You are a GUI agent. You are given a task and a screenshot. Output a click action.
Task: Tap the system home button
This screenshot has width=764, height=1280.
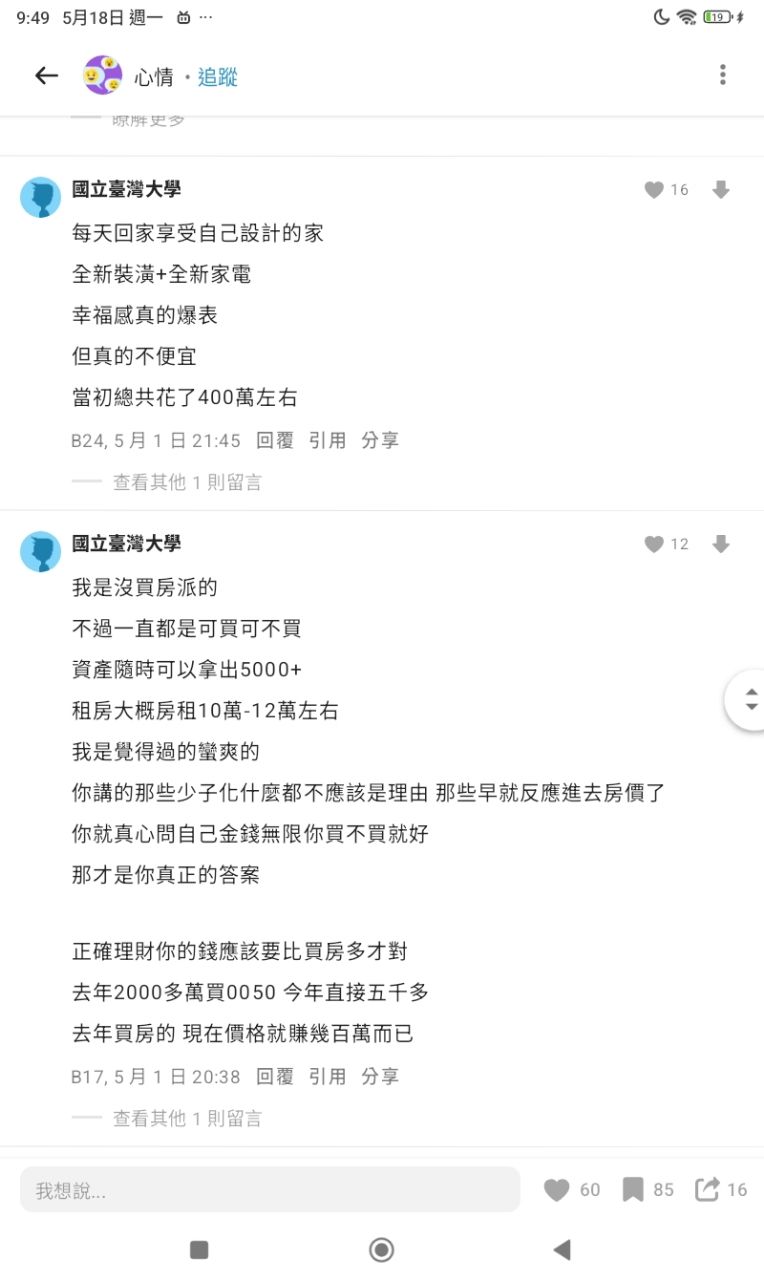pos(381,1249)
